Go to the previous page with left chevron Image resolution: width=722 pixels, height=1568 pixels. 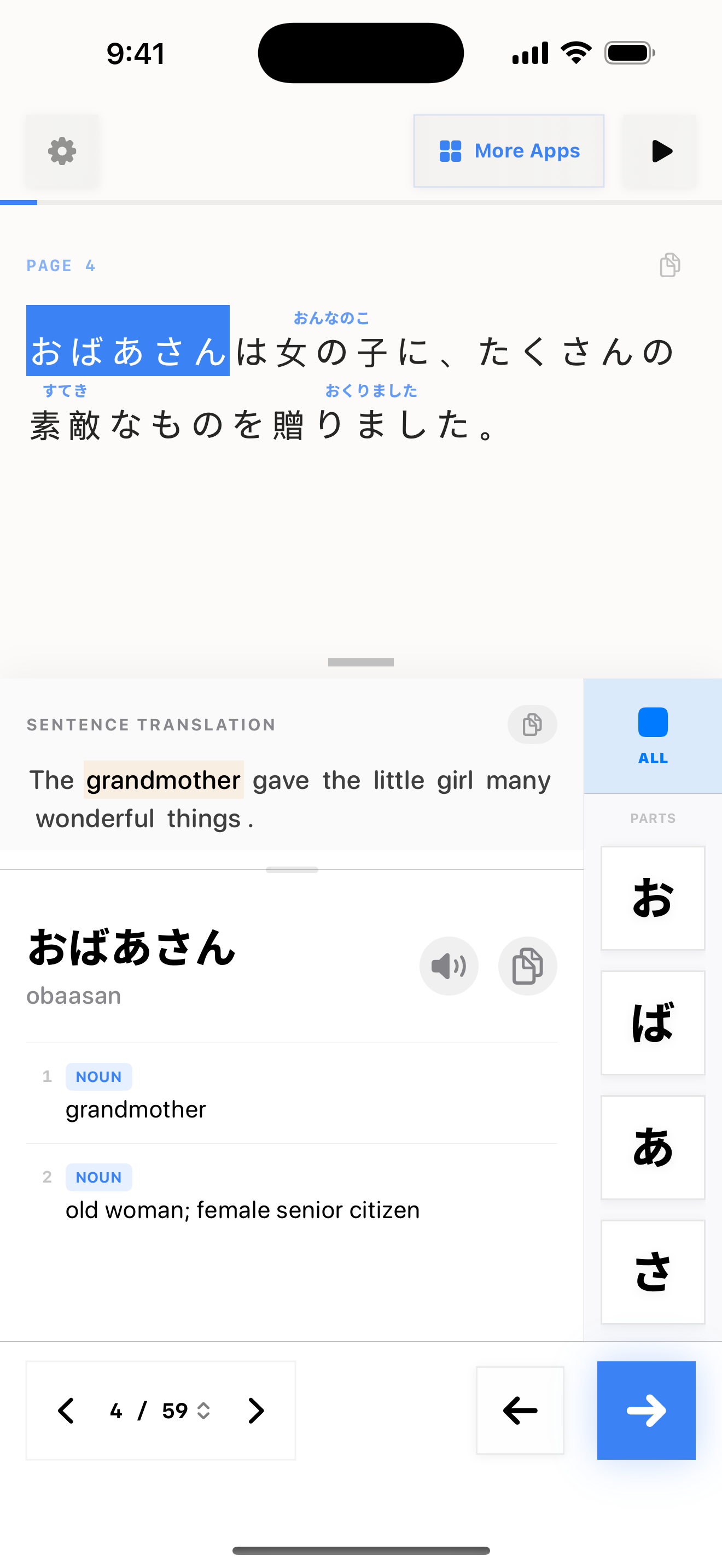pyautogui.click(x=66, y=1411)
